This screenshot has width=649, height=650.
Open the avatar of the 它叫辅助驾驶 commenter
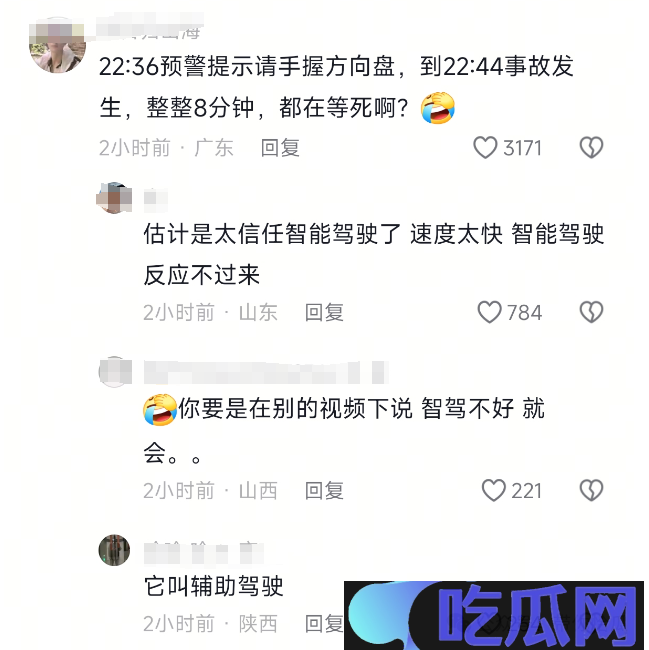tap(114, 550)
